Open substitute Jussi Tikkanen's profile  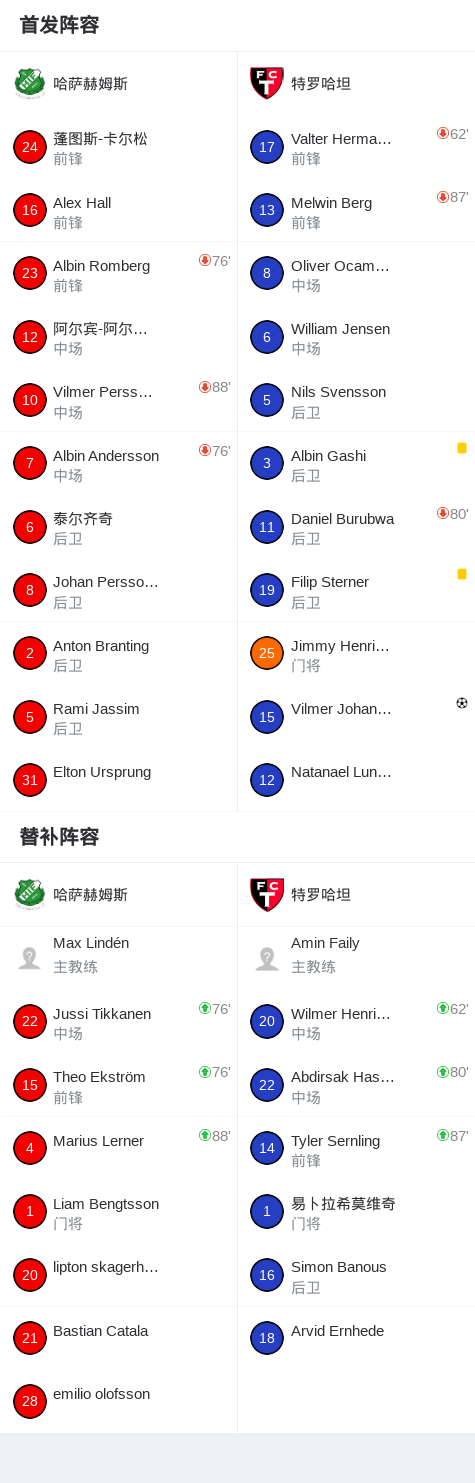118,1022
